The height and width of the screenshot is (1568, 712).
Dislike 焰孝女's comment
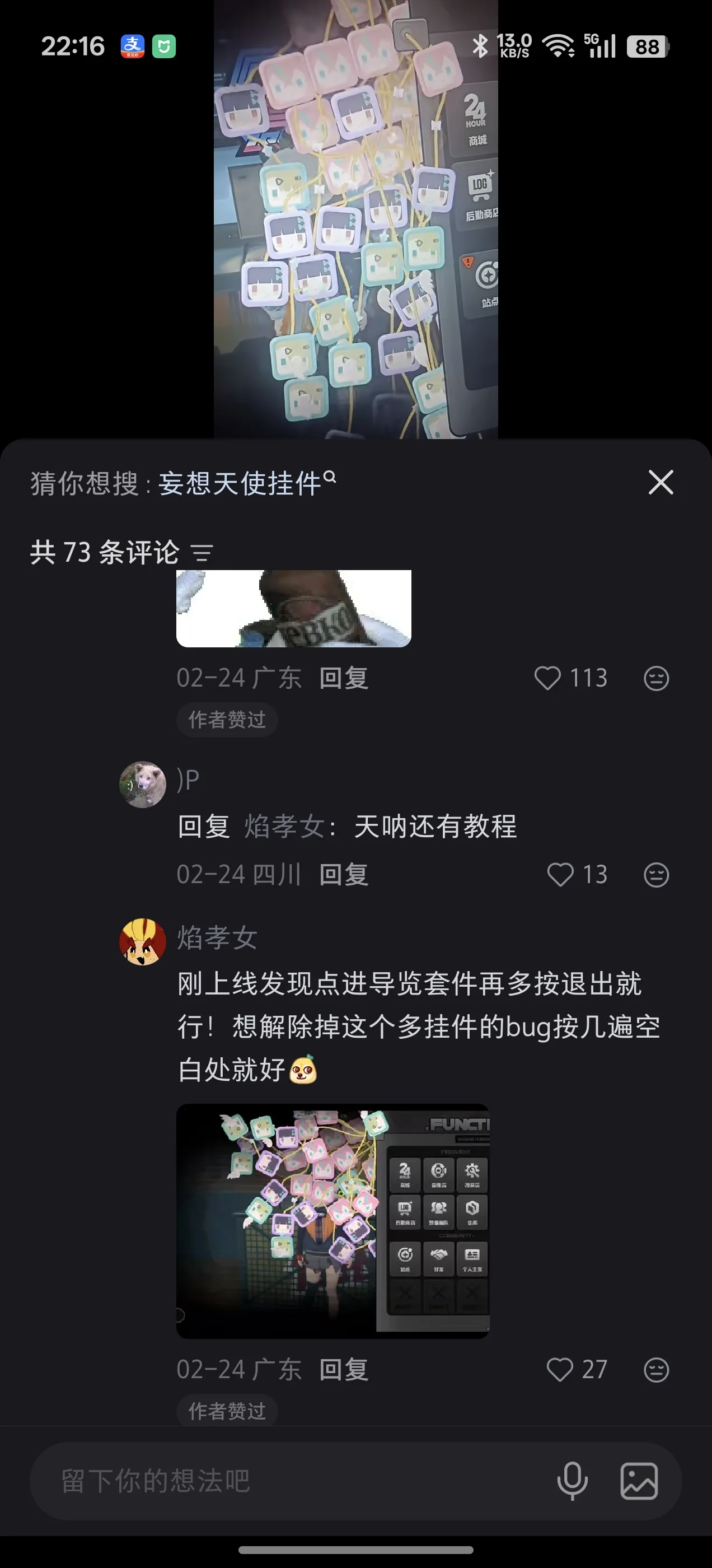coord(656,1370)
